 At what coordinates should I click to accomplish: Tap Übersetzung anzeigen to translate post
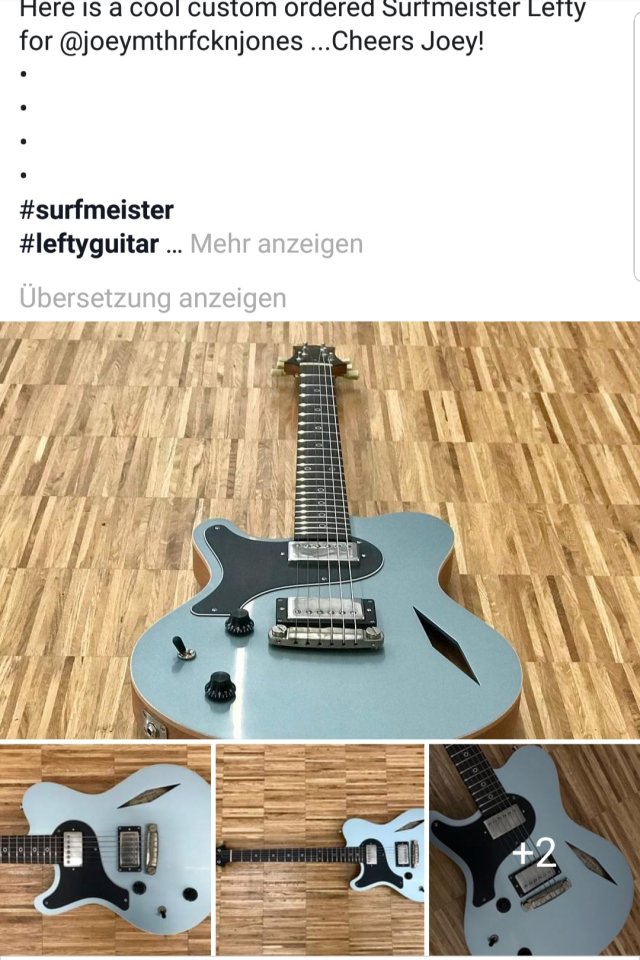pos(152,298)
